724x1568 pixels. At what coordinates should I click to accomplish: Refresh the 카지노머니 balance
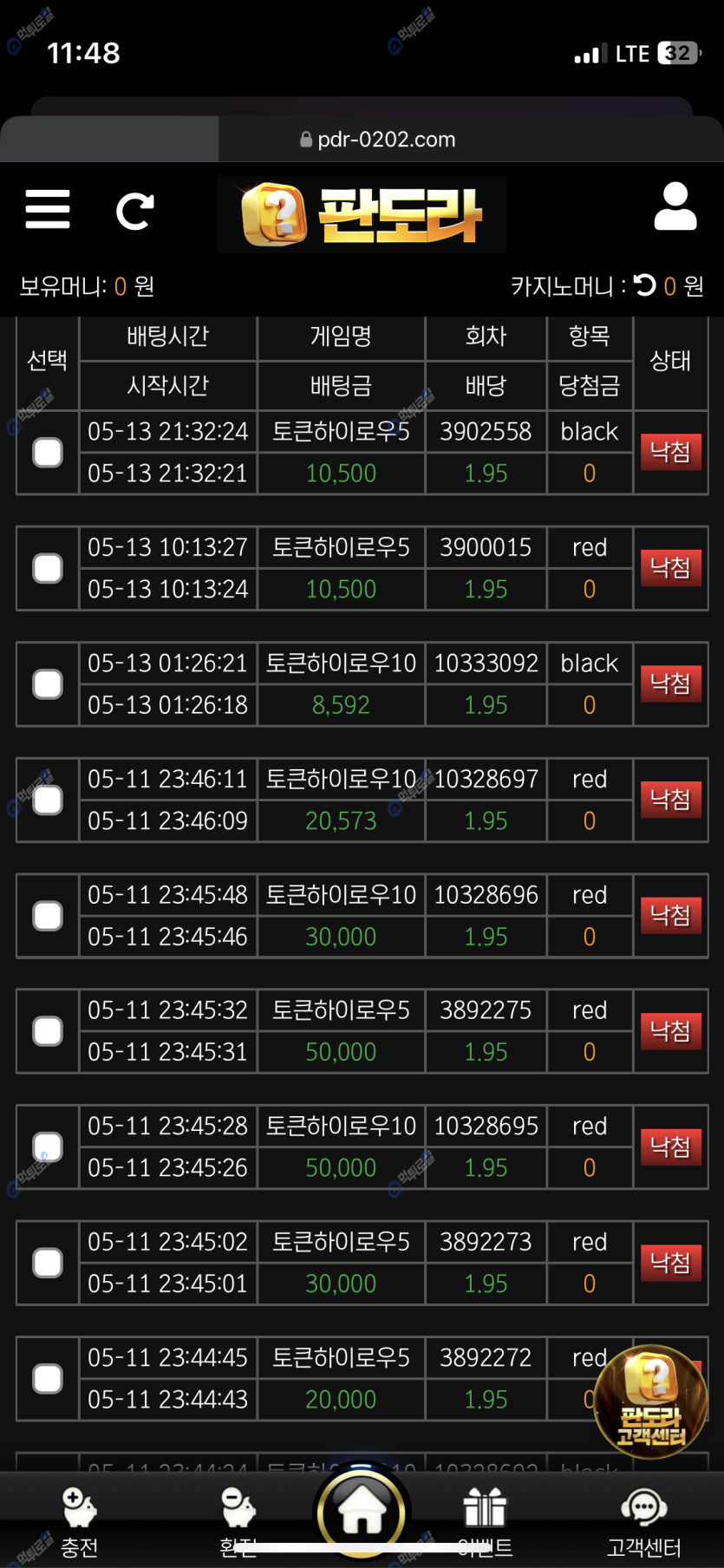(x=644, y=284)
